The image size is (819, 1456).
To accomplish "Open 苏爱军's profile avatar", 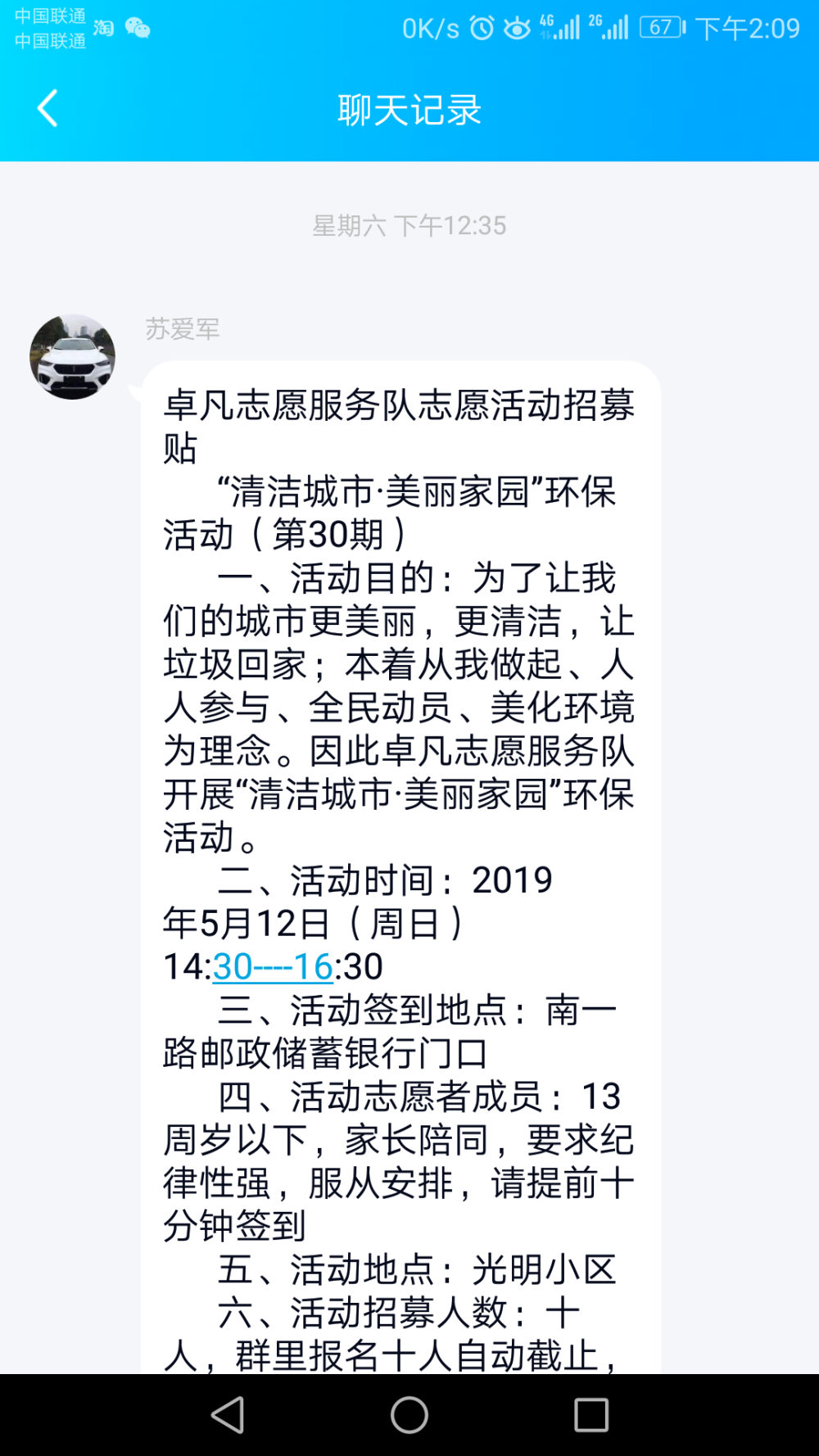I will (x=72, y=357).
